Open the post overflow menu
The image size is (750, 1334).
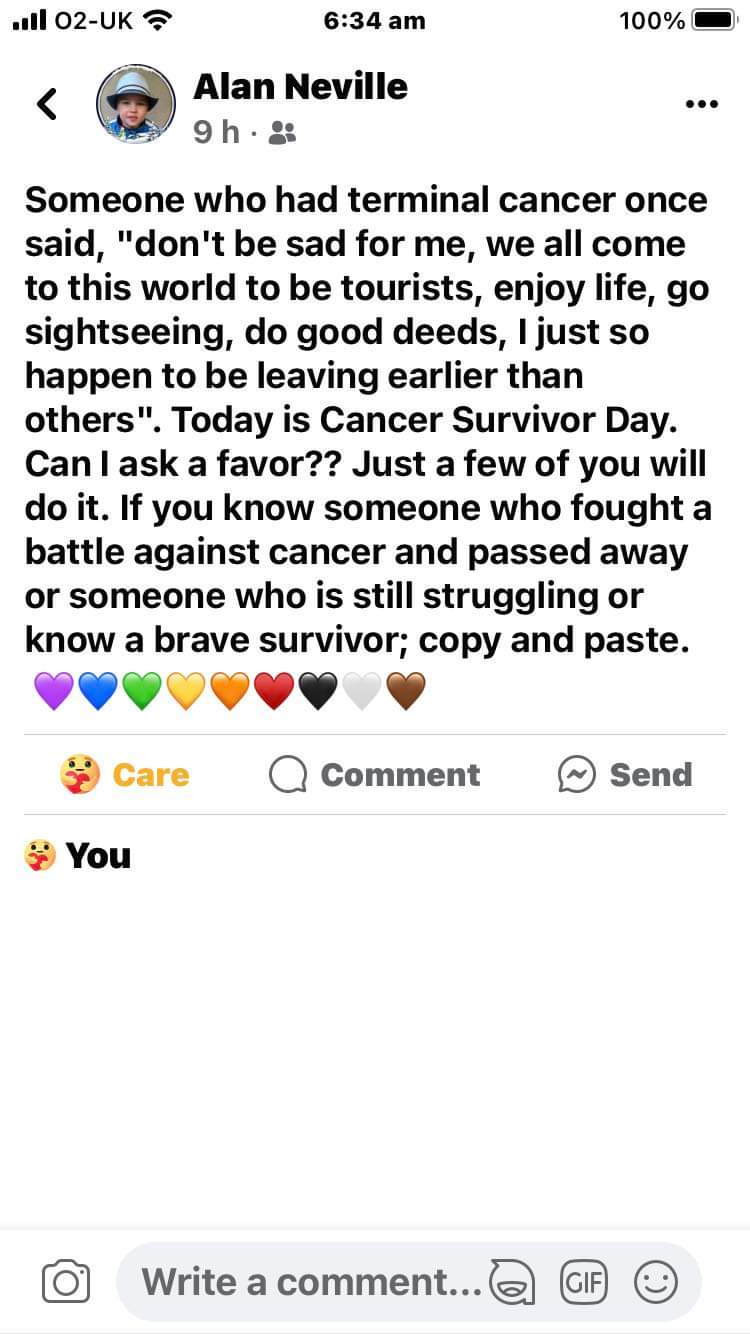pos(701,104)
